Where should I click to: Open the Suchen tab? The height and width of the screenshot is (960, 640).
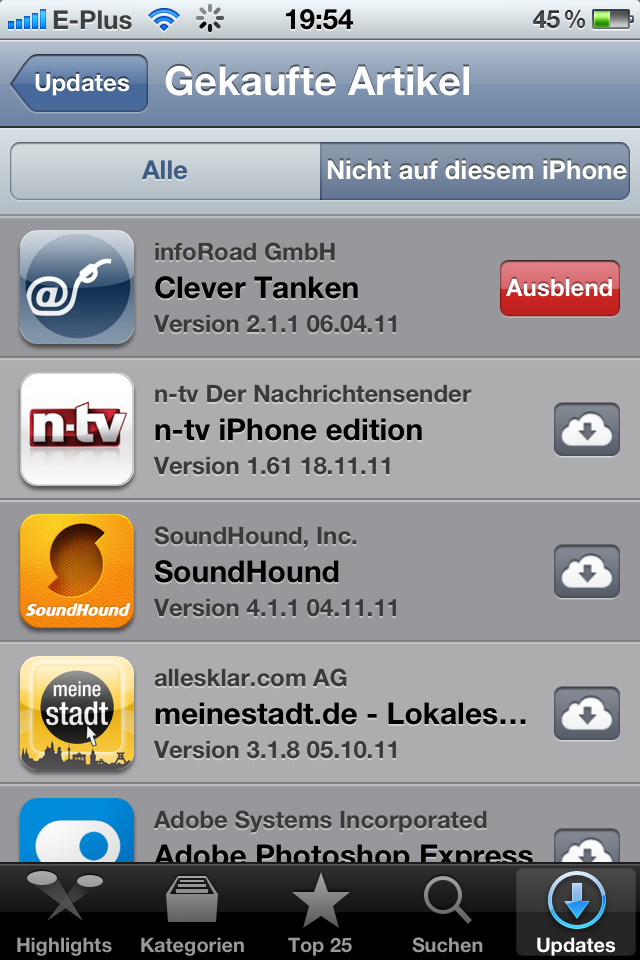[x=448, y=912]
